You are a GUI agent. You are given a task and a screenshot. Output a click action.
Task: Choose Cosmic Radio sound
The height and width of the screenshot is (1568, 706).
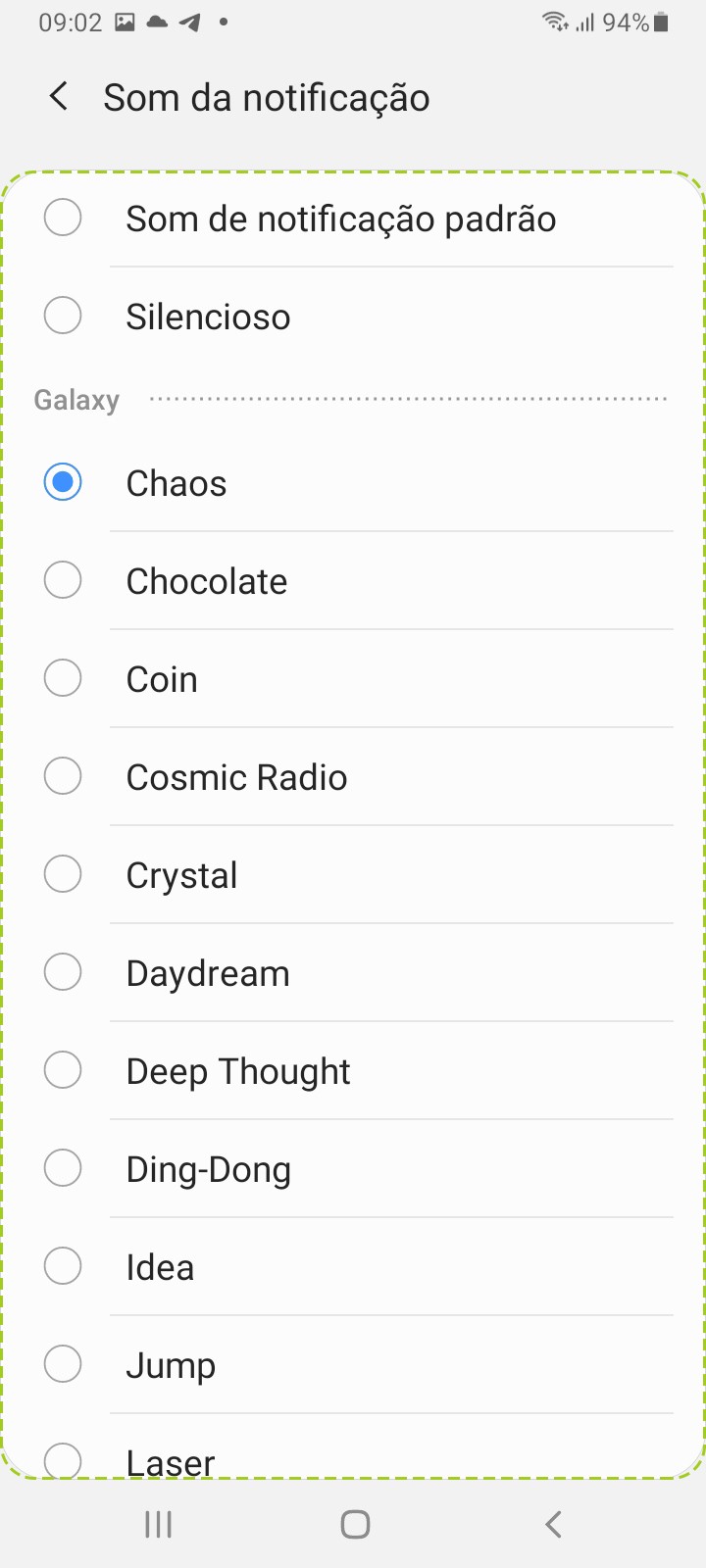pos(236,777)
